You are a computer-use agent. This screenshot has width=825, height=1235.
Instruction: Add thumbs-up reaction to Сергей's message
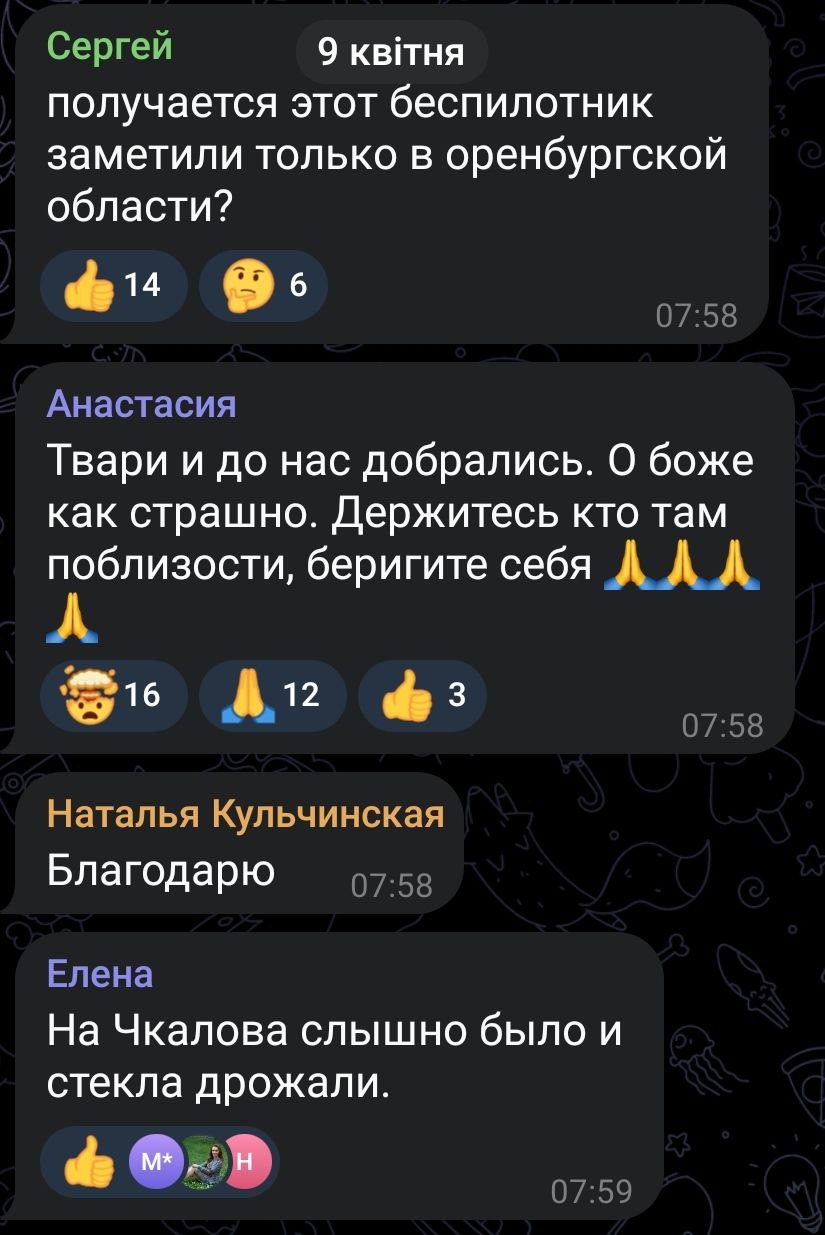pyautogui.click(x=113, y=286)
